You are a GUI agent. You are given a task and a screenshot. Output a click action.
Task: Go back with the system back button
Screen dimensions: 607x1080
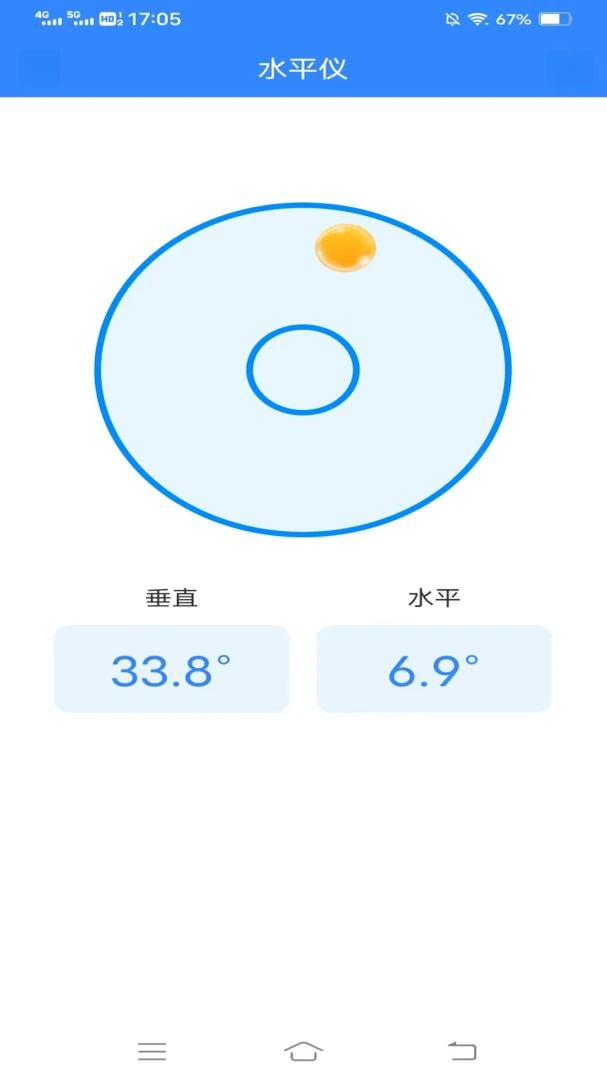[462, 1051]
